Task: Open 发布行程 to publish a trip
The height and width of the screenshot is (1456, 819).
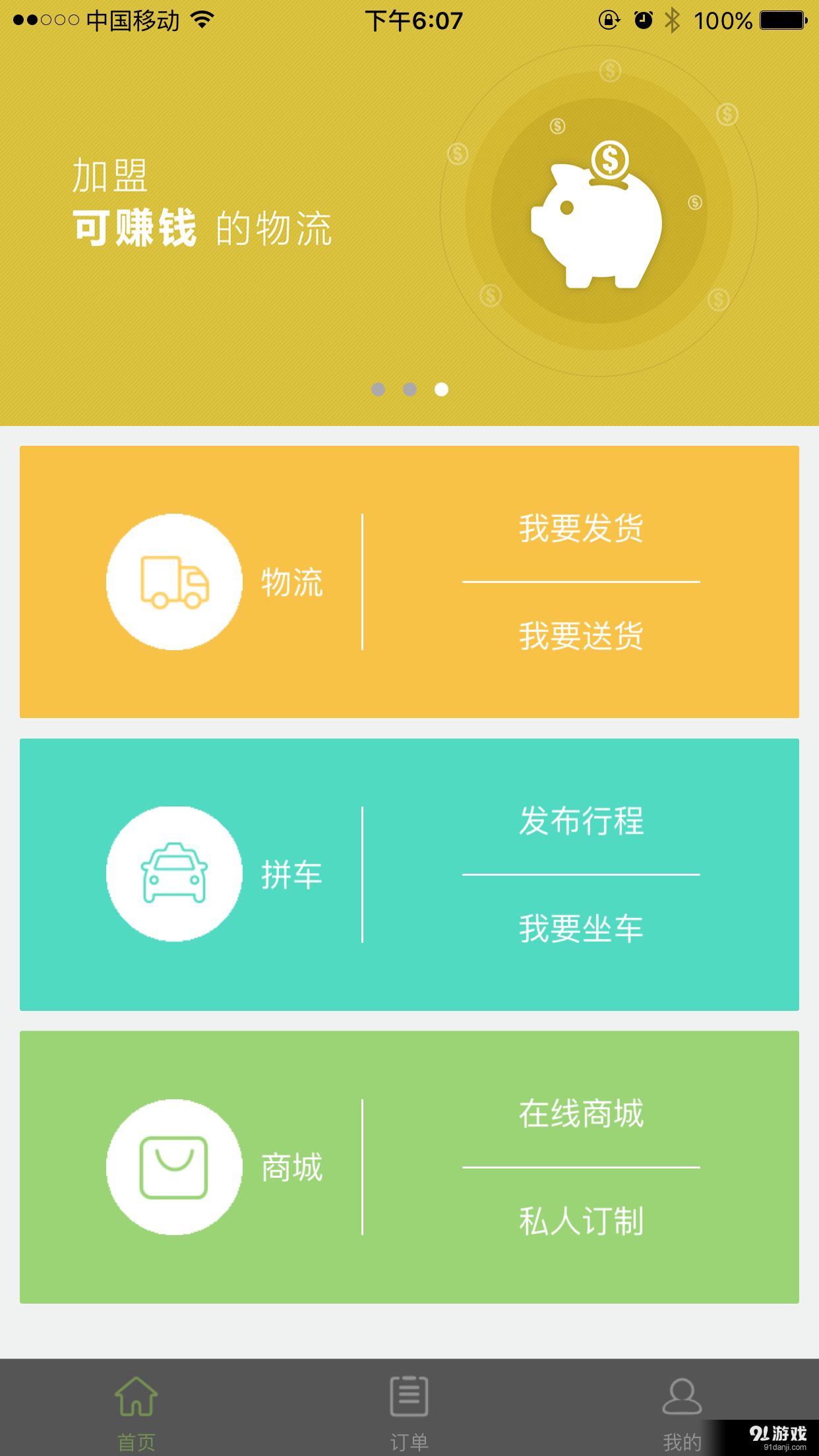Action: pyautogui.click(x=581, y=821)
